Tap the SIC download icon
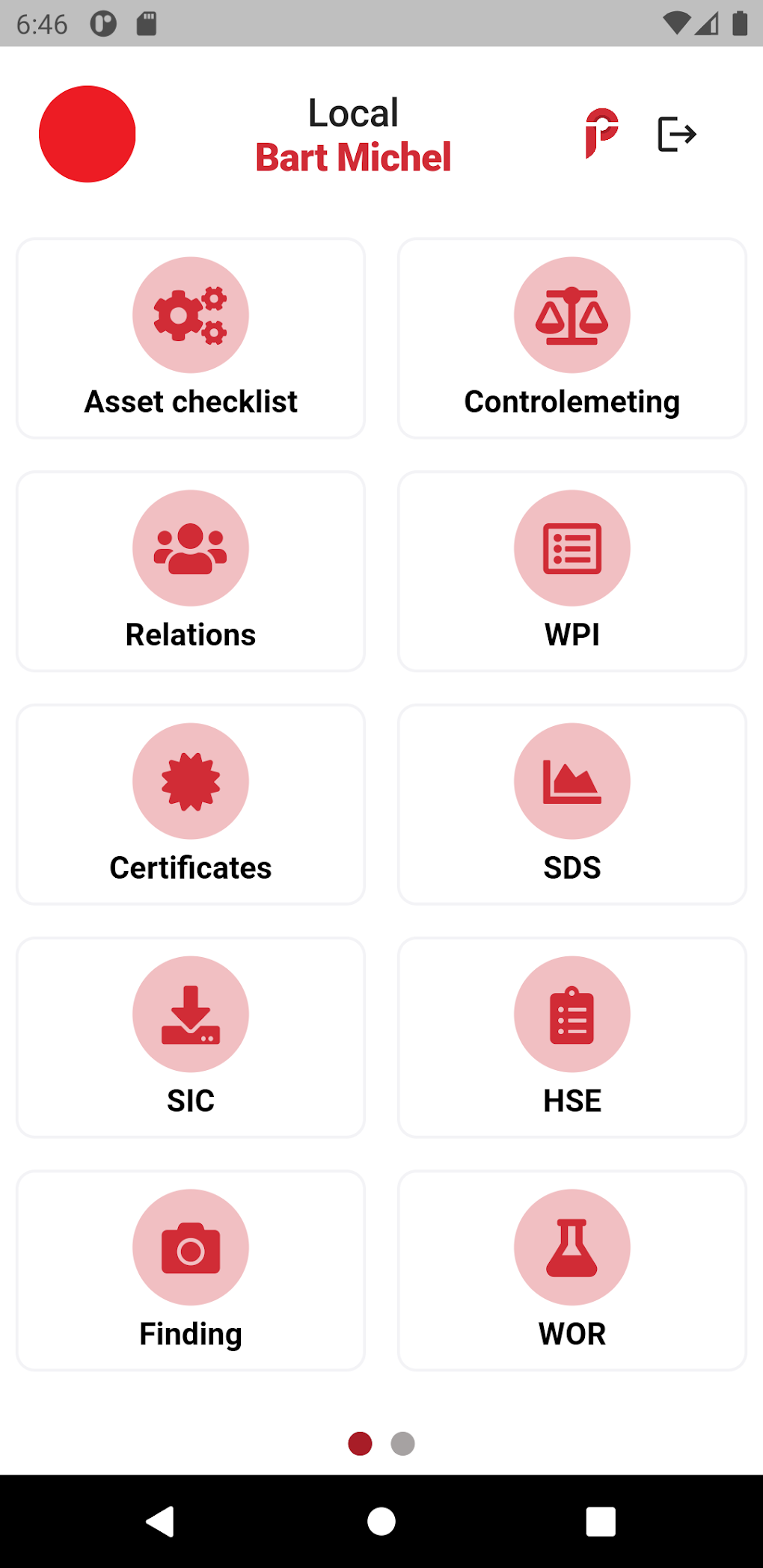This screenshot has height=1568, width=763. pos(190,1014)
